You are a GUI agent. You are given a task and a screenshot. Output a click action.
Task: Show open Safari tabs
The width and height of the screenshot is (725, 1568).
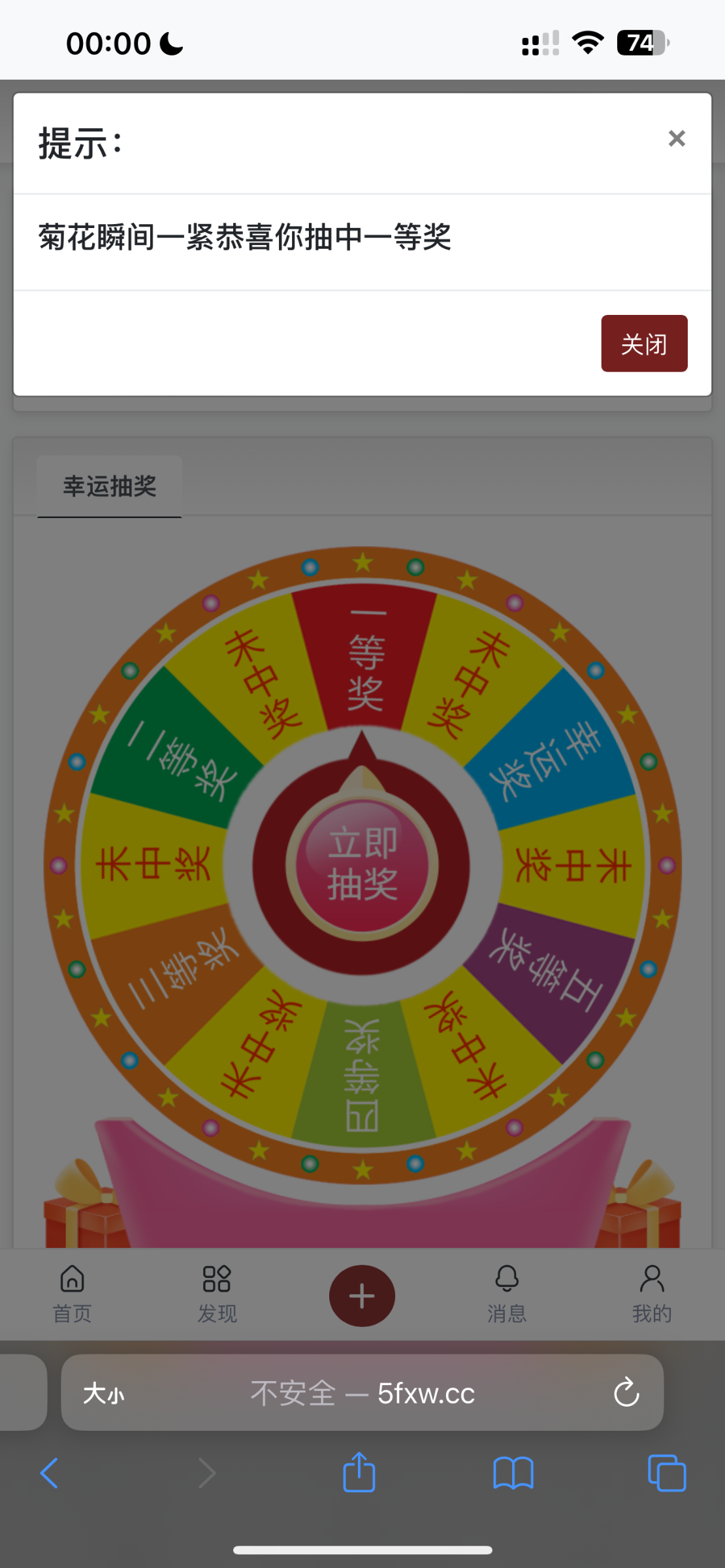click(x=667, y=1473)
